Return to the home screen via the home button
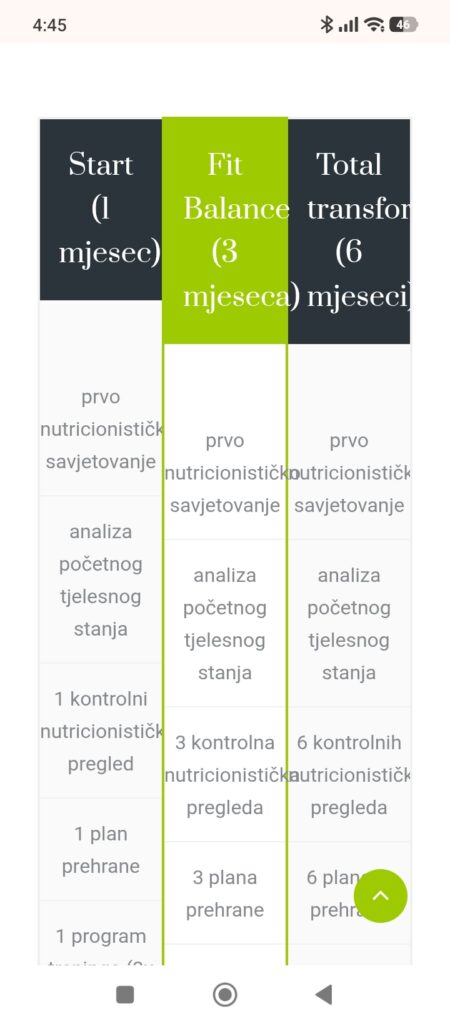Image resolution: width=450 pixels, height=1024 pixels. tap(225, 995)
